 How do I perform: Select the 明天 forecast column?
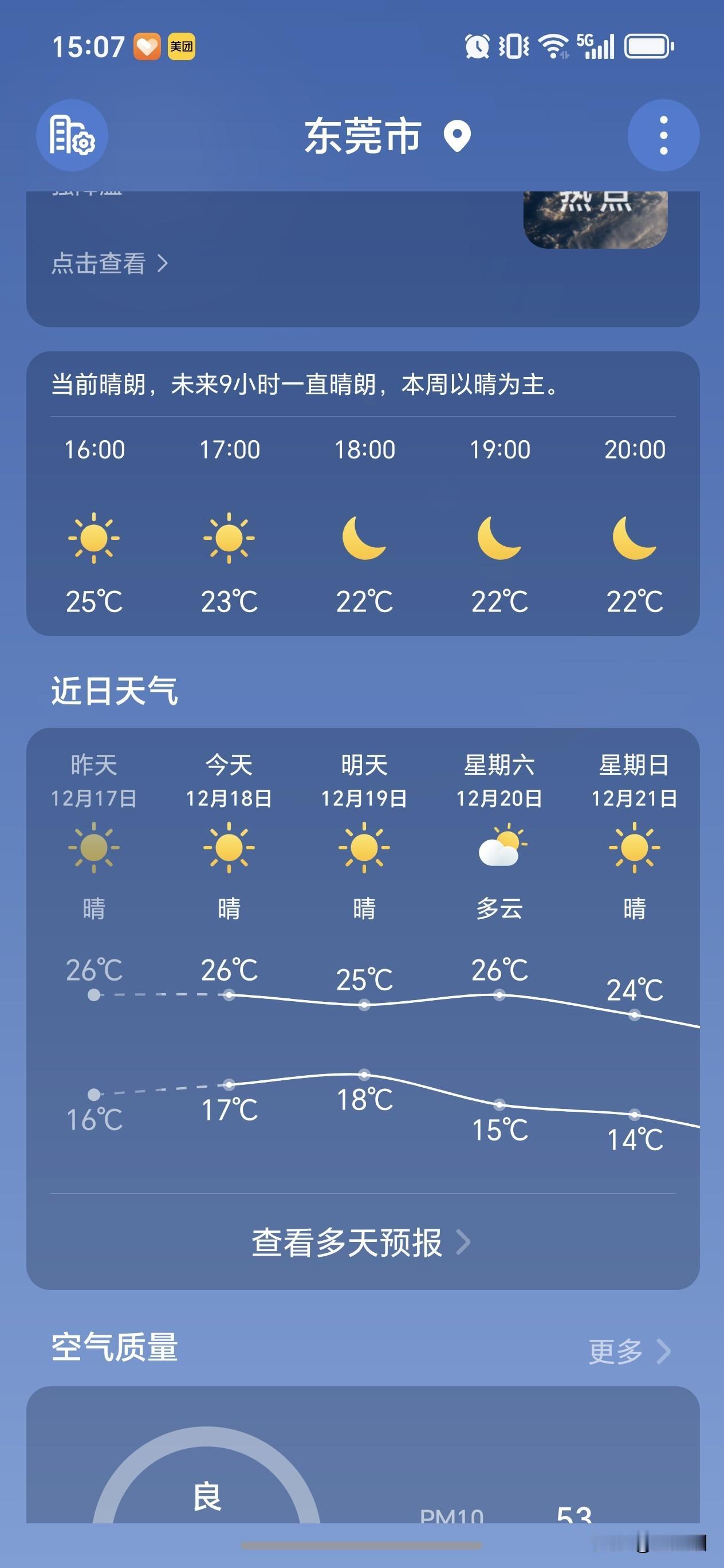click(364, 852)
